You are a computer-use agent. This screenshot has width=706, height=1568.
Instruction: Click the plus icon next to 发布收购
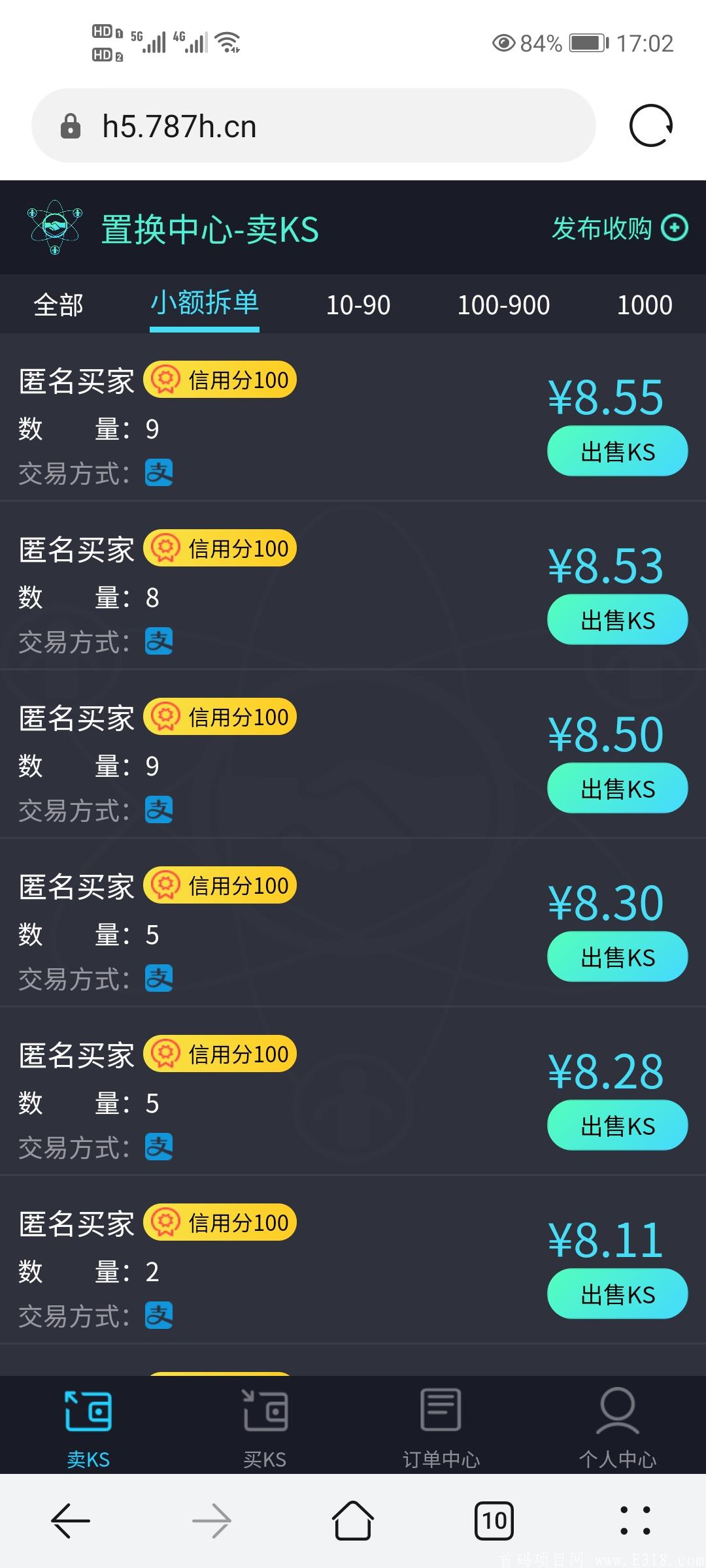click(x=675, y=229)
